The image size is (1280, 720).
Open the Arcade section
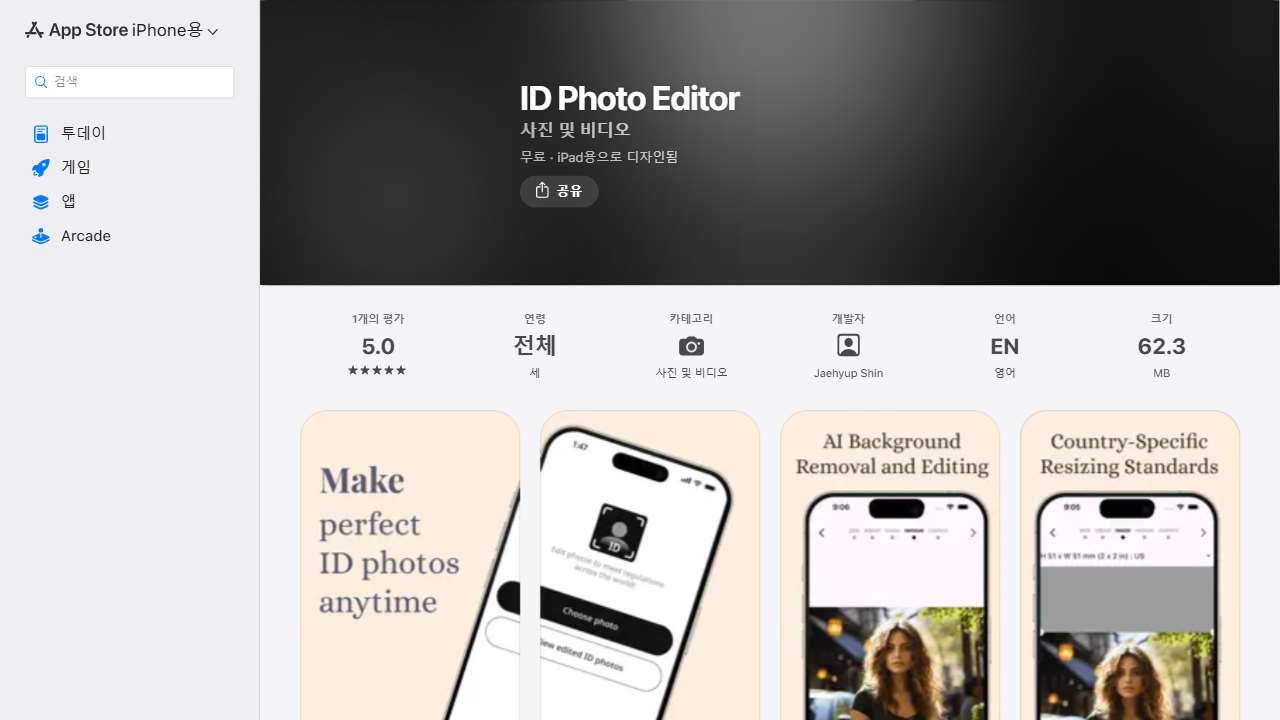click(85, 236)
